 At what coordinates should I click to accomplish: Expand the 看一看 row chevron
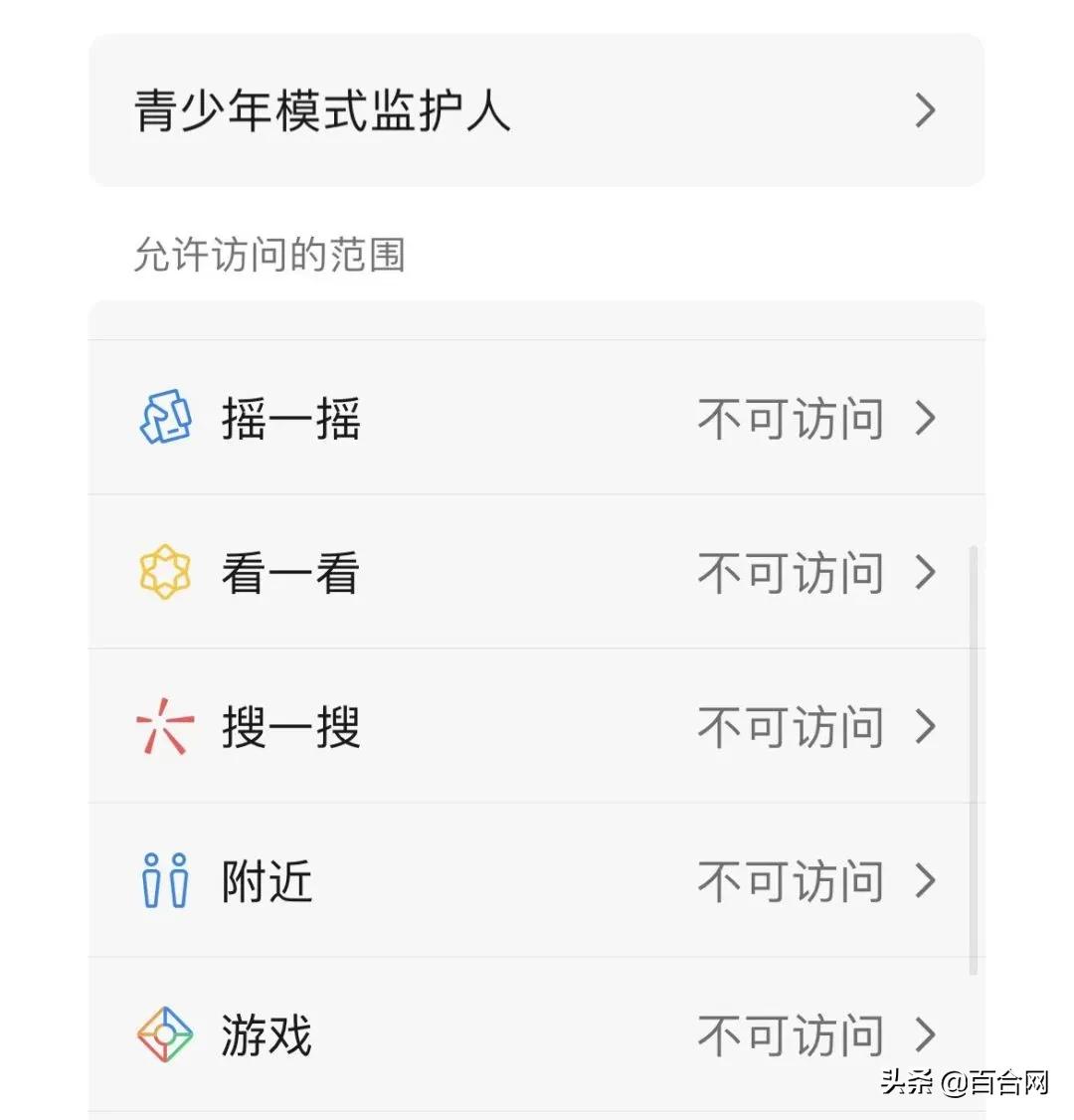925,573
